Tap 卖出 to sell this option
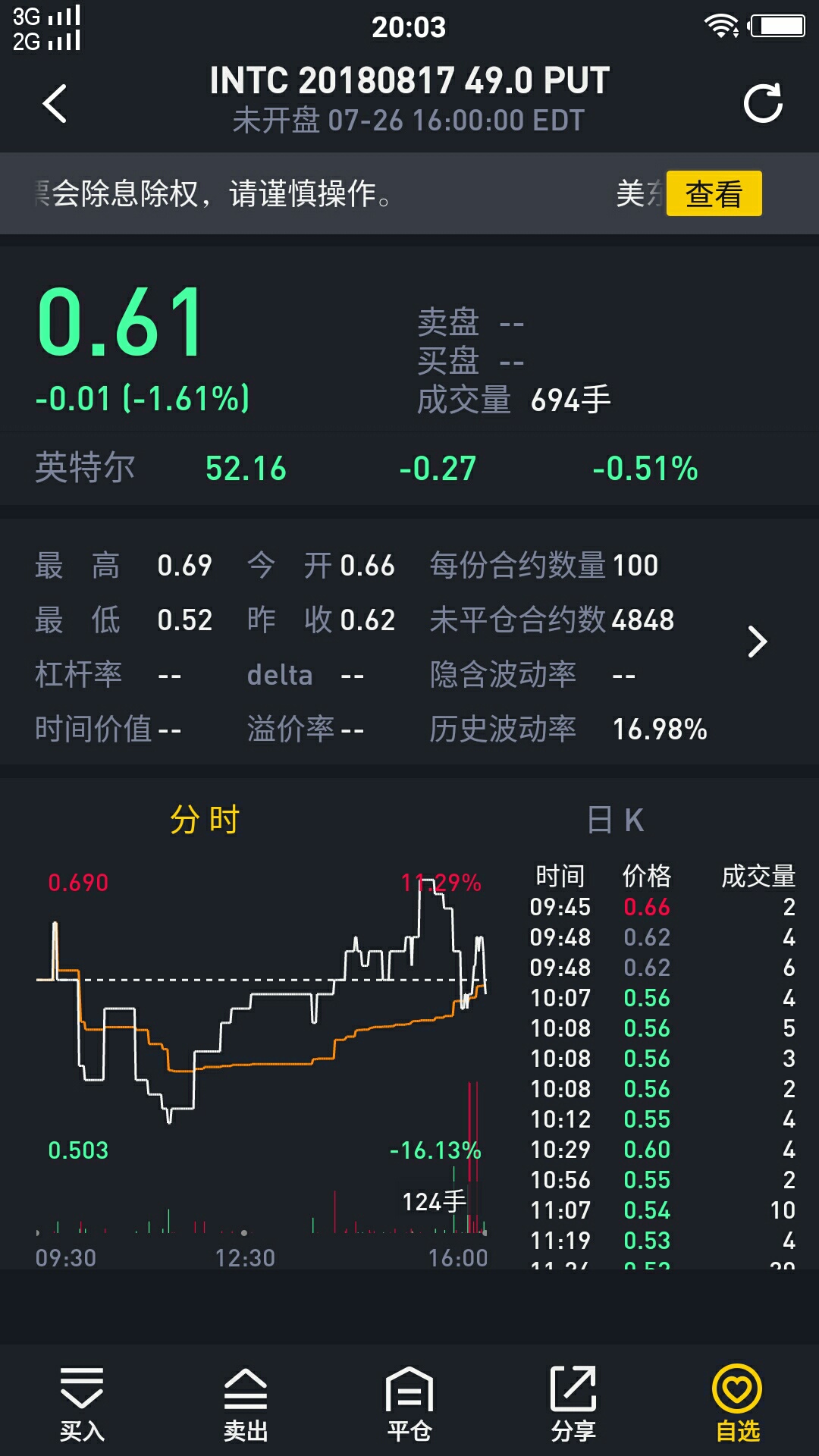This screenshot has width=819, height=1456. tap(246, 1404)
